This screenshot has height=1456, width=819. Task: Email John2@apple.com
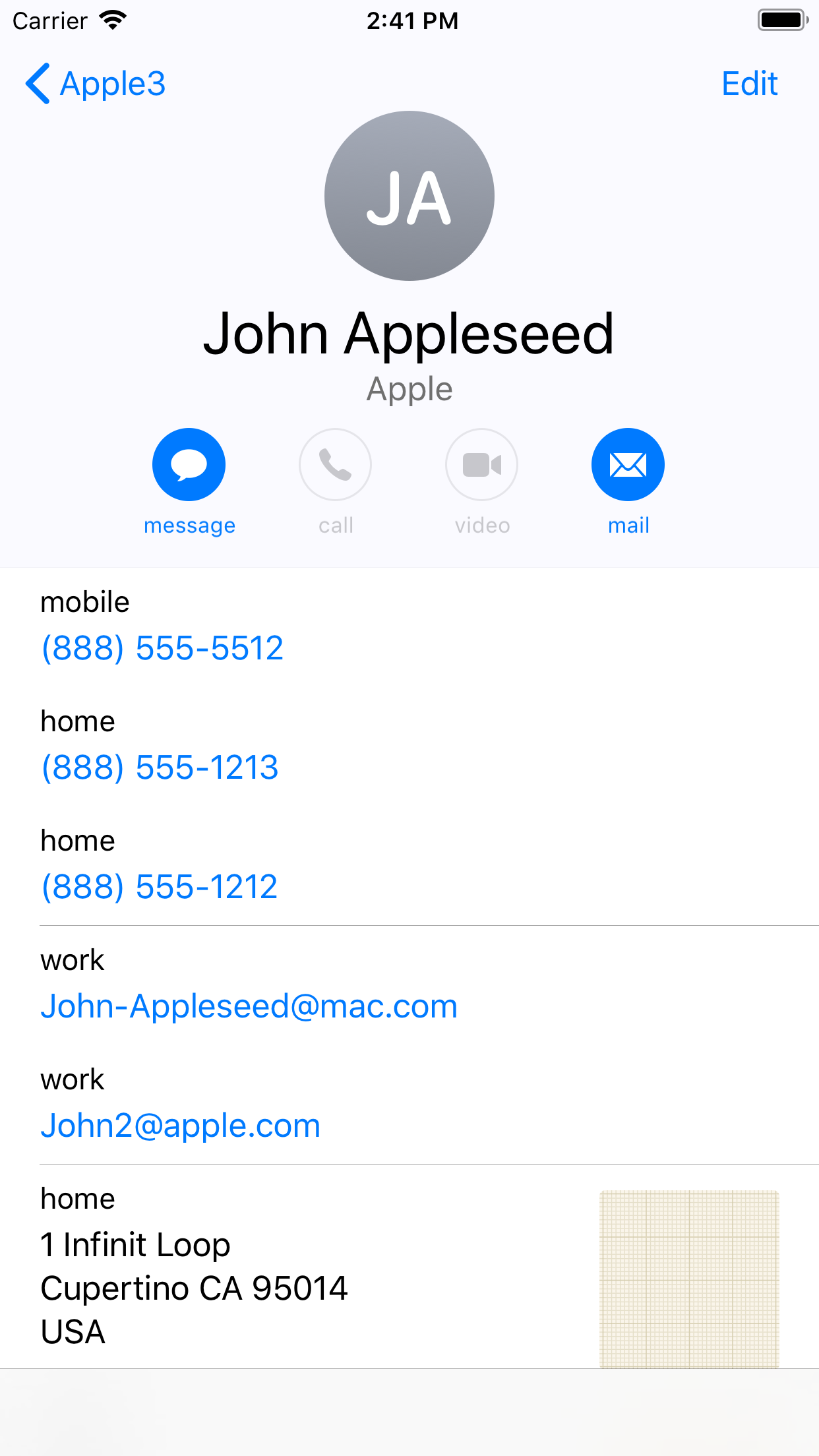180,1126
